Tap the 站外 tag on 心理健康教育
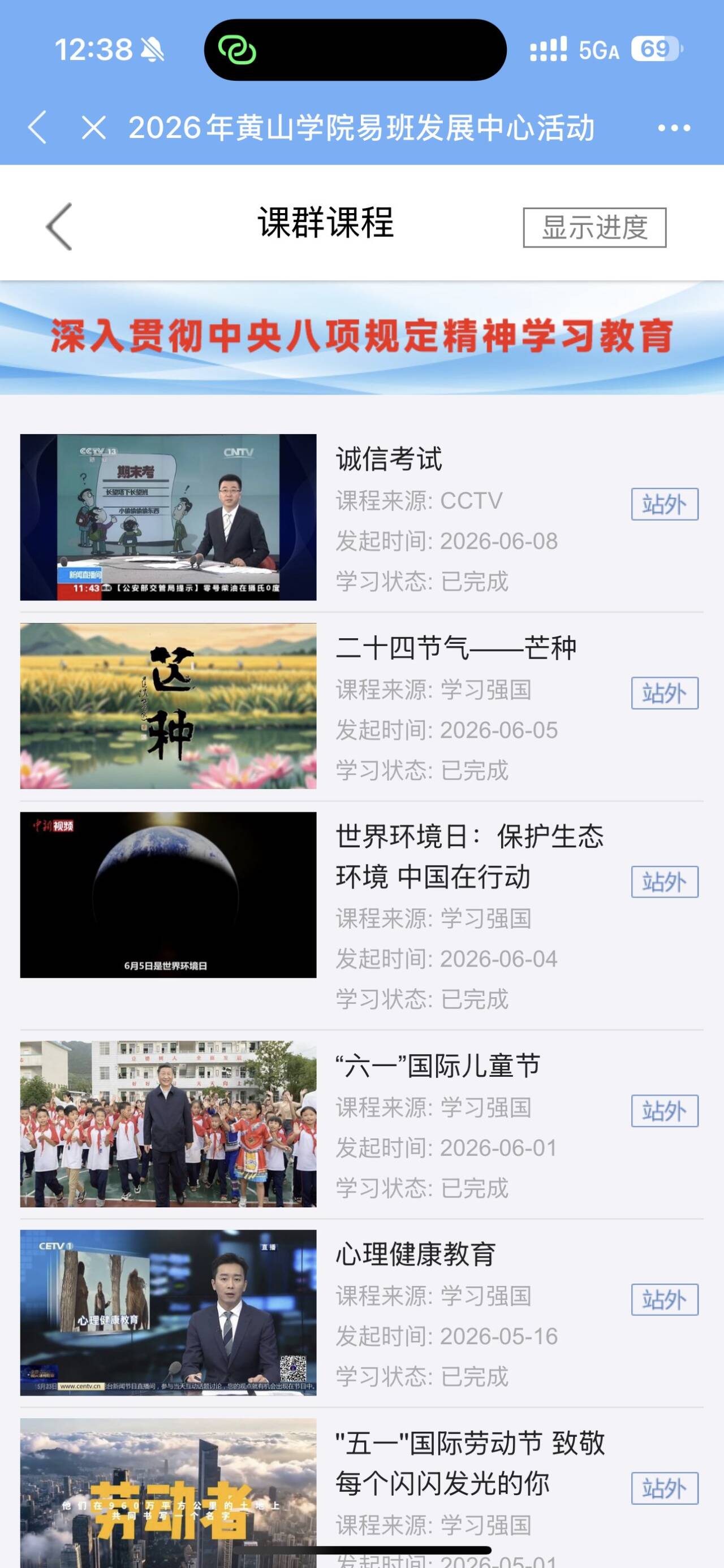Screen dimensions: 724x1568 point(664,1300)
